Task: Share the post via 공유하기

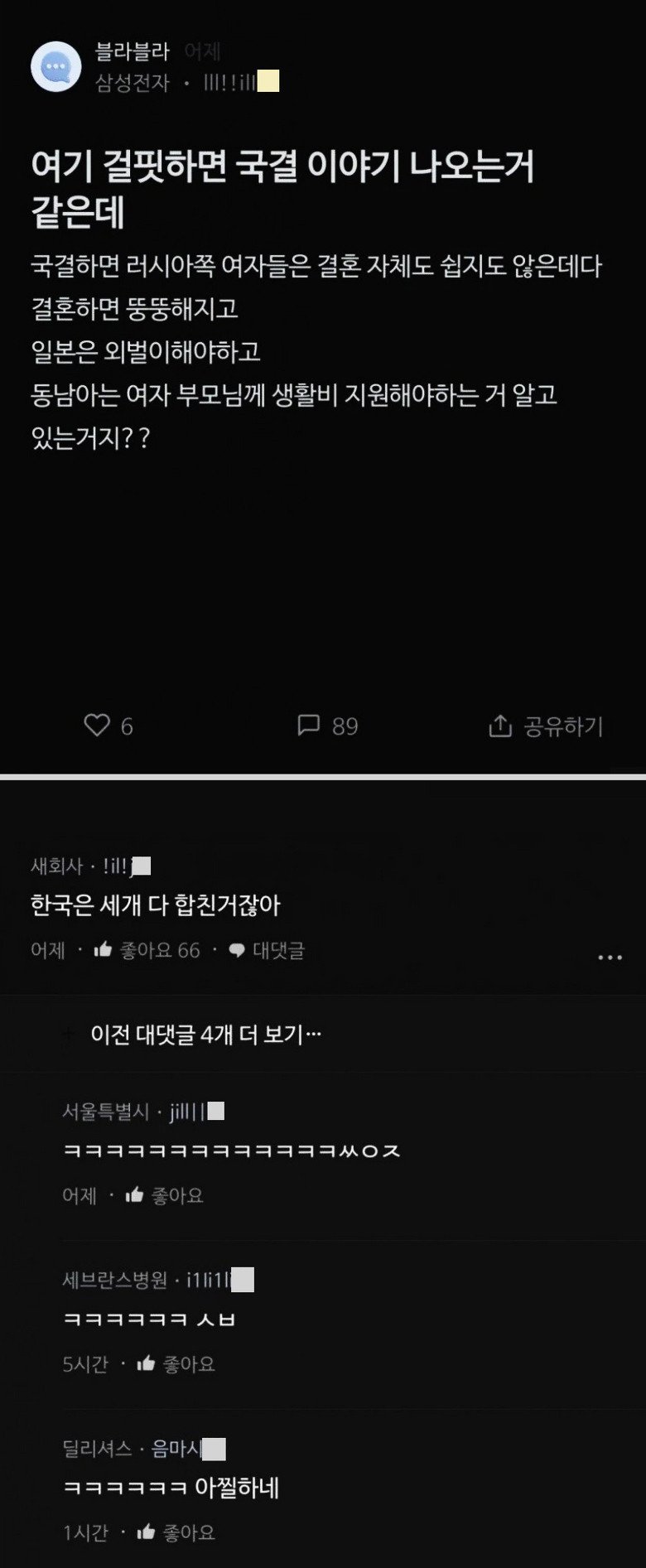Action: click(546, 726)
